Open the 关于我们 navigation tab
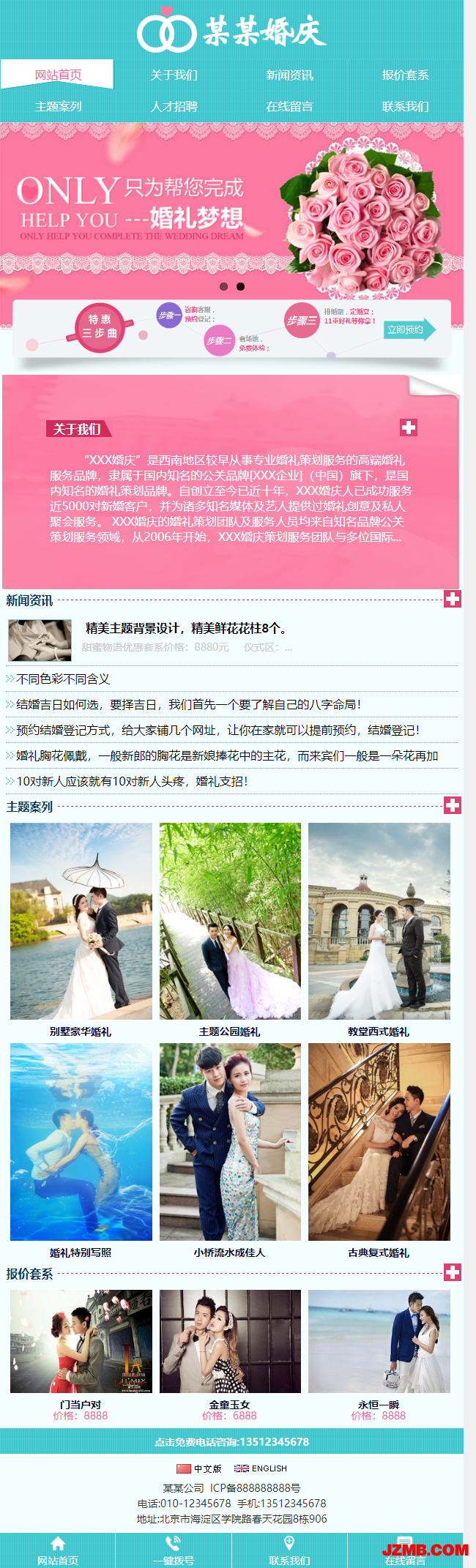This screenshot has height=1568, width=476. tap(174, 75)
